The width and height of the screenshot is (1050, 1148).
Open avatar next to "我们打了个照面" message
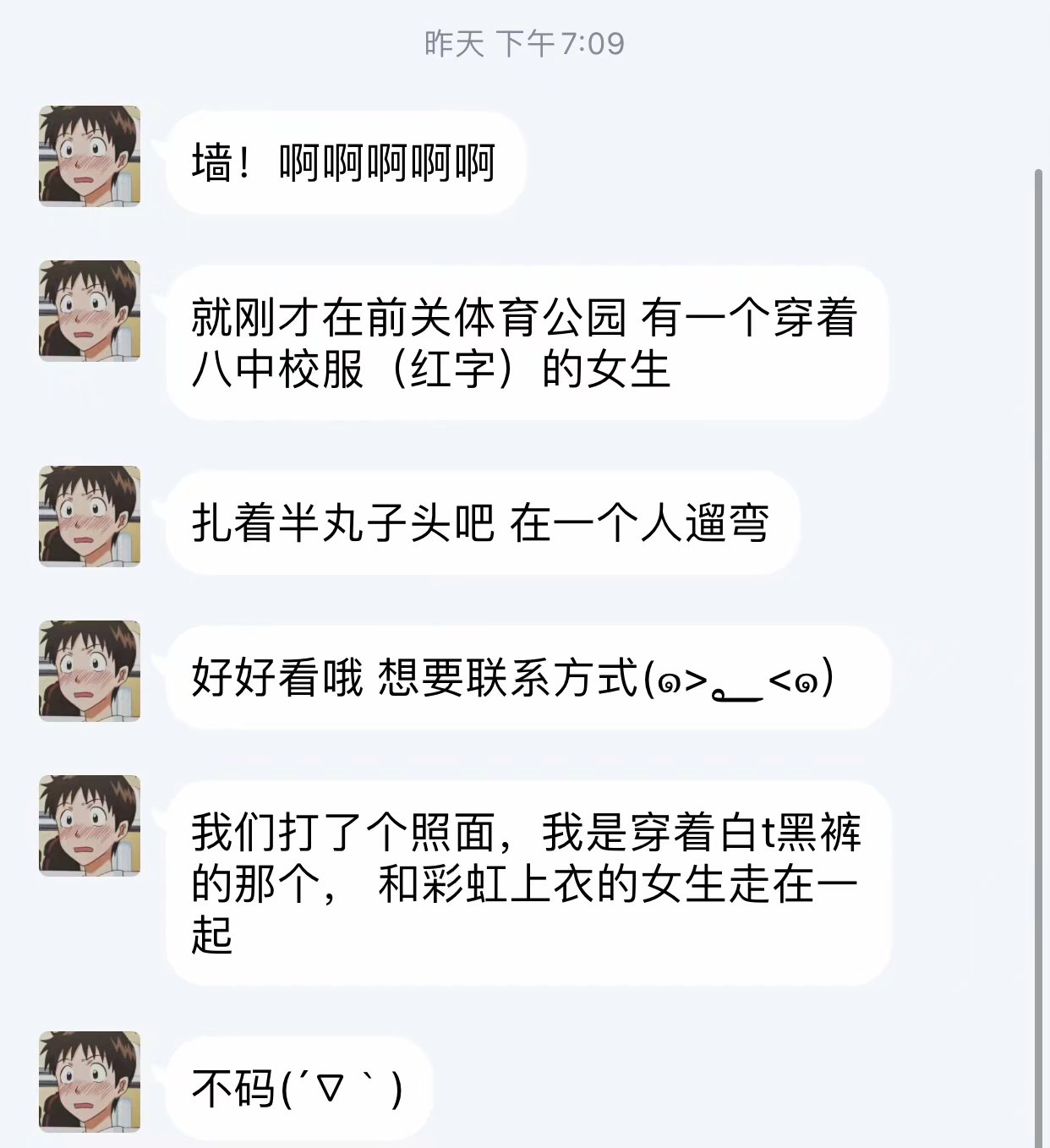90,826
